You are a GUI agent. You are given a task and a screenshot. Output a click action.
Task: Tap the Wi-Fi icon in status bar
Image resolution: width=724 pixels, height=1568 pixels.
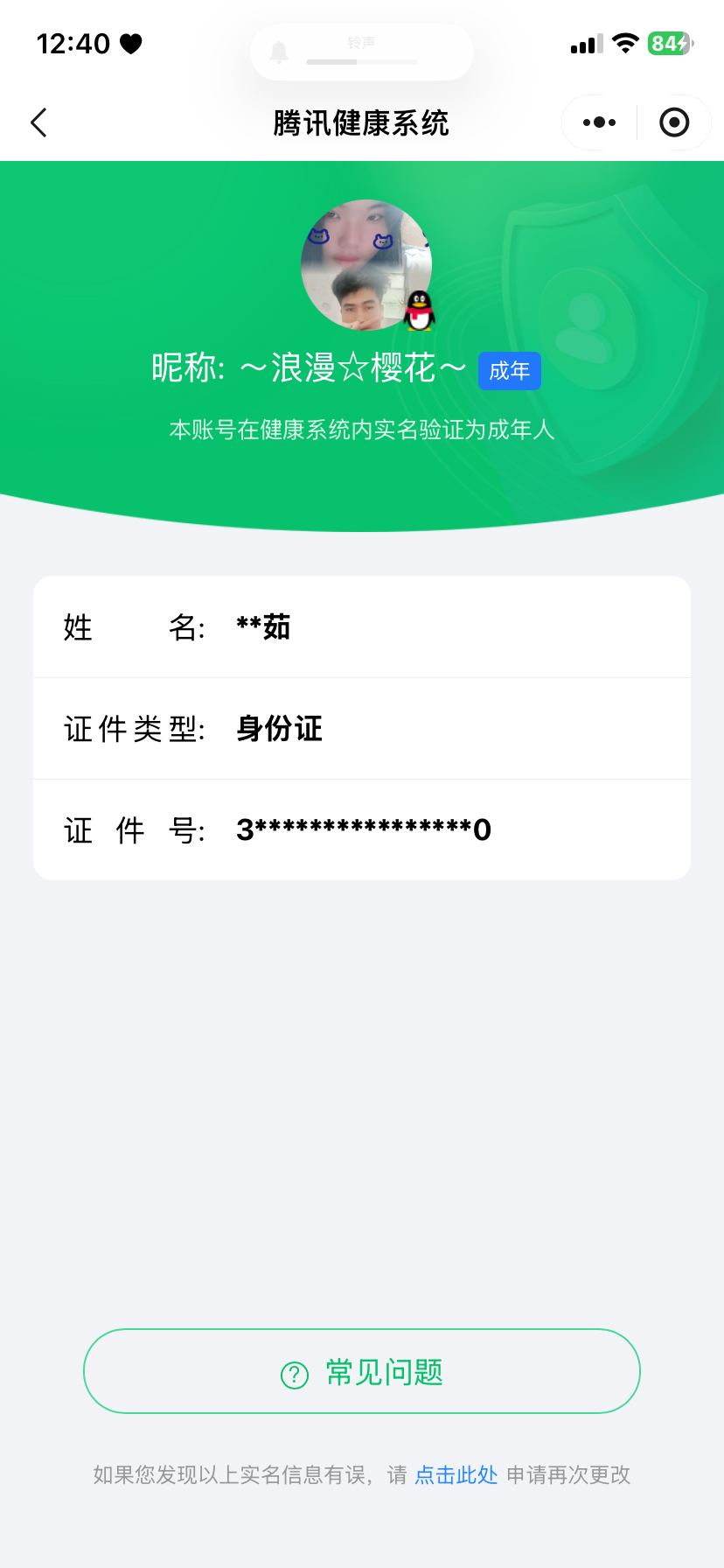coord(625,43)
